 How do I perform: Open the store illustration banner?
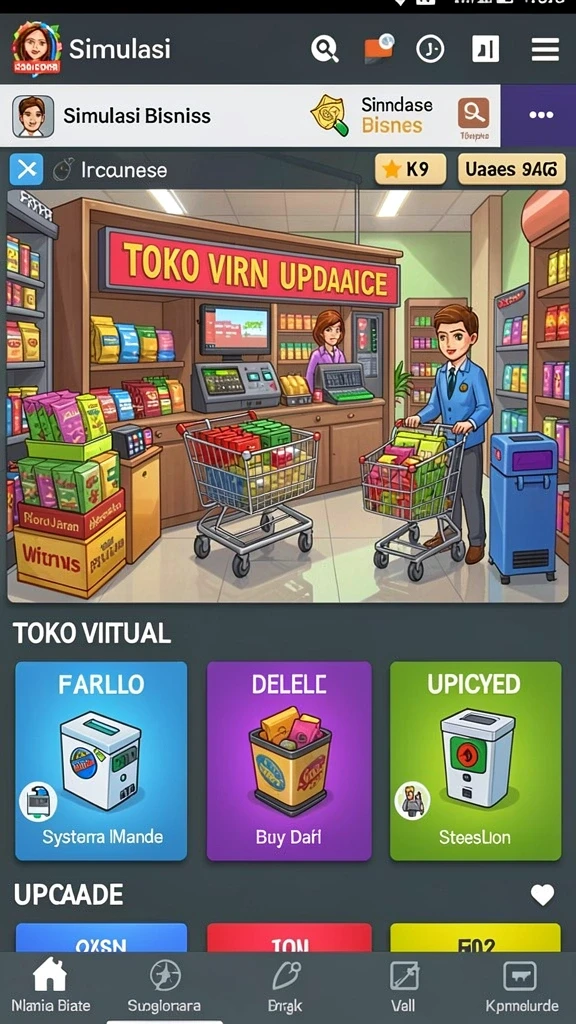[x=288, y=396]
